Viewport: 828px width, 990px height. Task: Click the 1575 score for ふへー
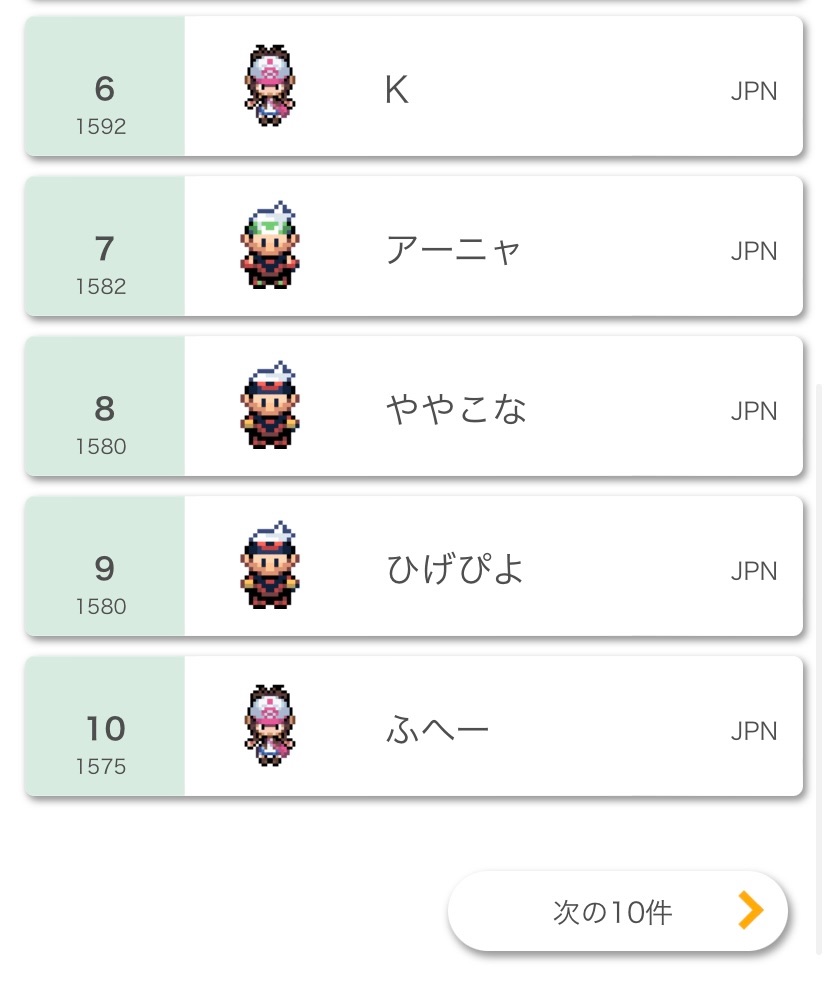pyautogui.click(x=101, y=766)
